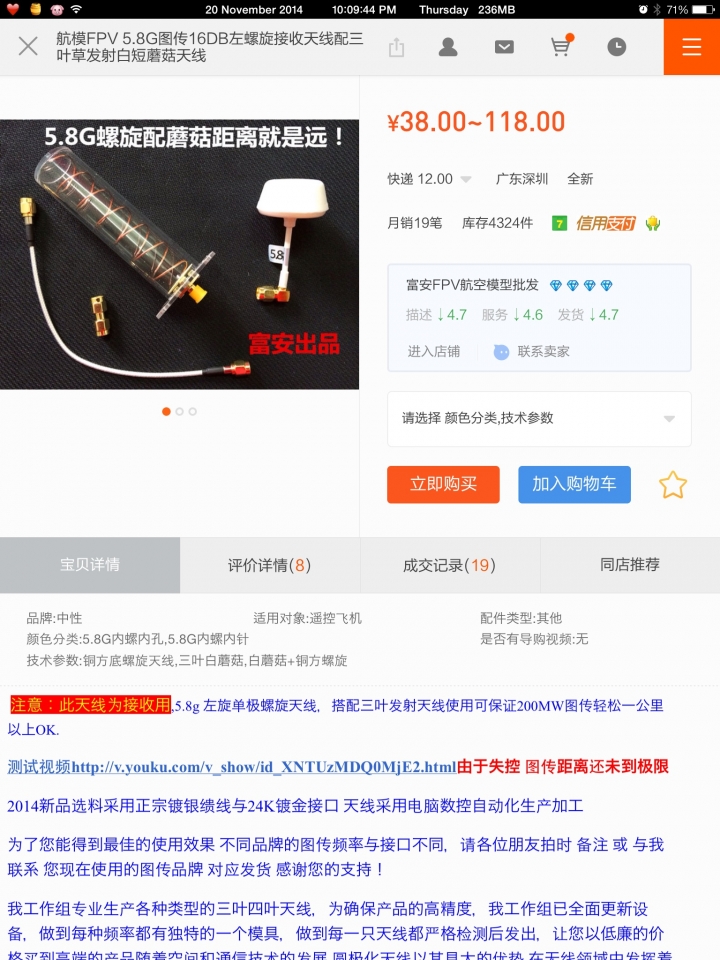Image resolution: width=720 pixels, height=960 pixels.
Task: Favorite this item with the star
Action: click(673, 485)
